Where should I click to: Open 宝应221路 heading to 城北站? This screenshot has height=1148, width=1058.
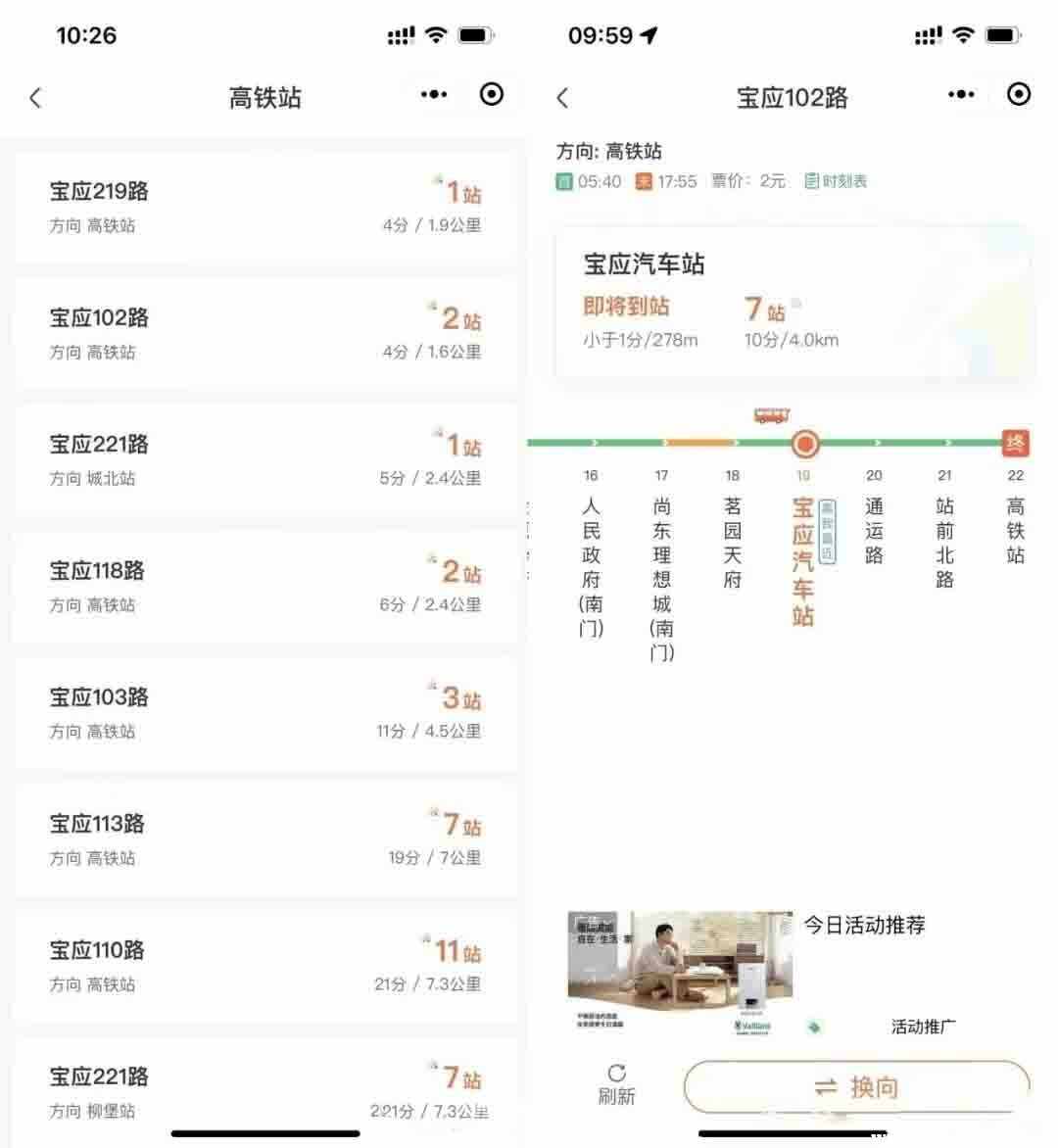pos(264,459)
